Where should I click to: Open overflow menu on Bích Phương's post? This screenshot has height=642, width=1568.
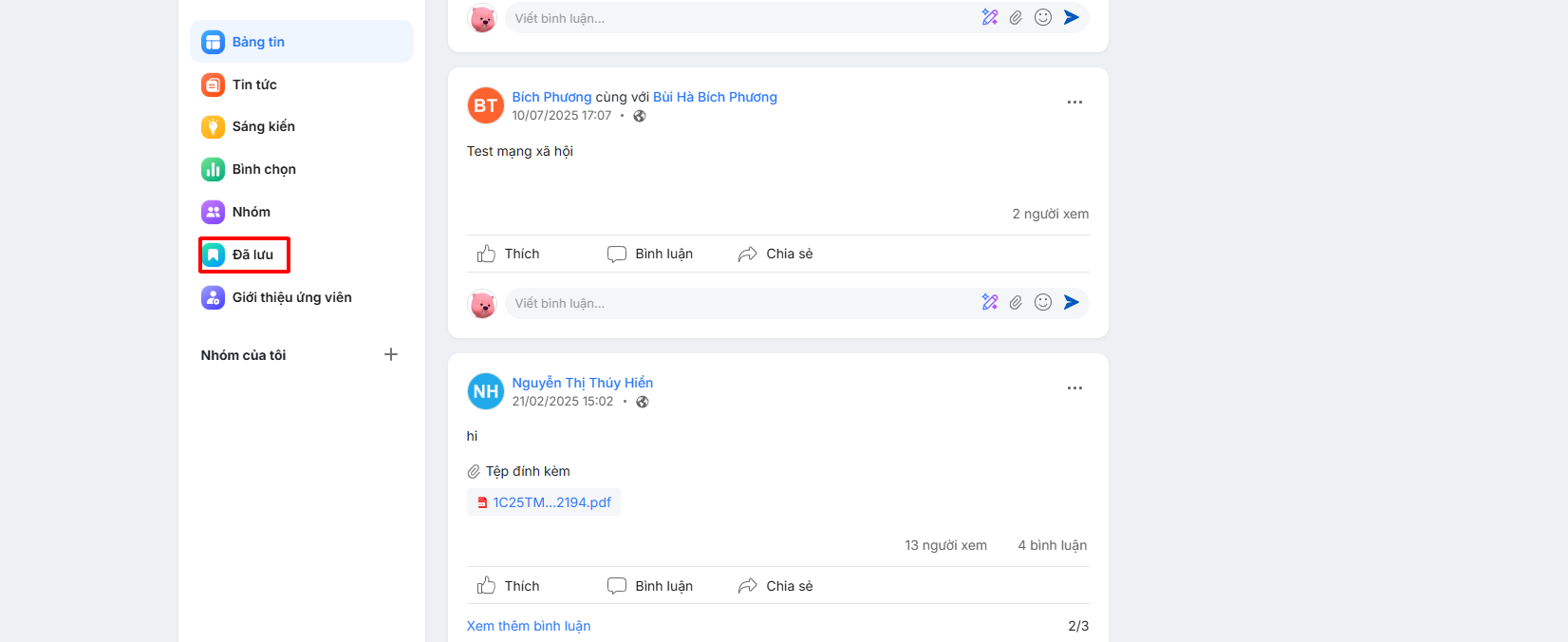point(1074,102)
